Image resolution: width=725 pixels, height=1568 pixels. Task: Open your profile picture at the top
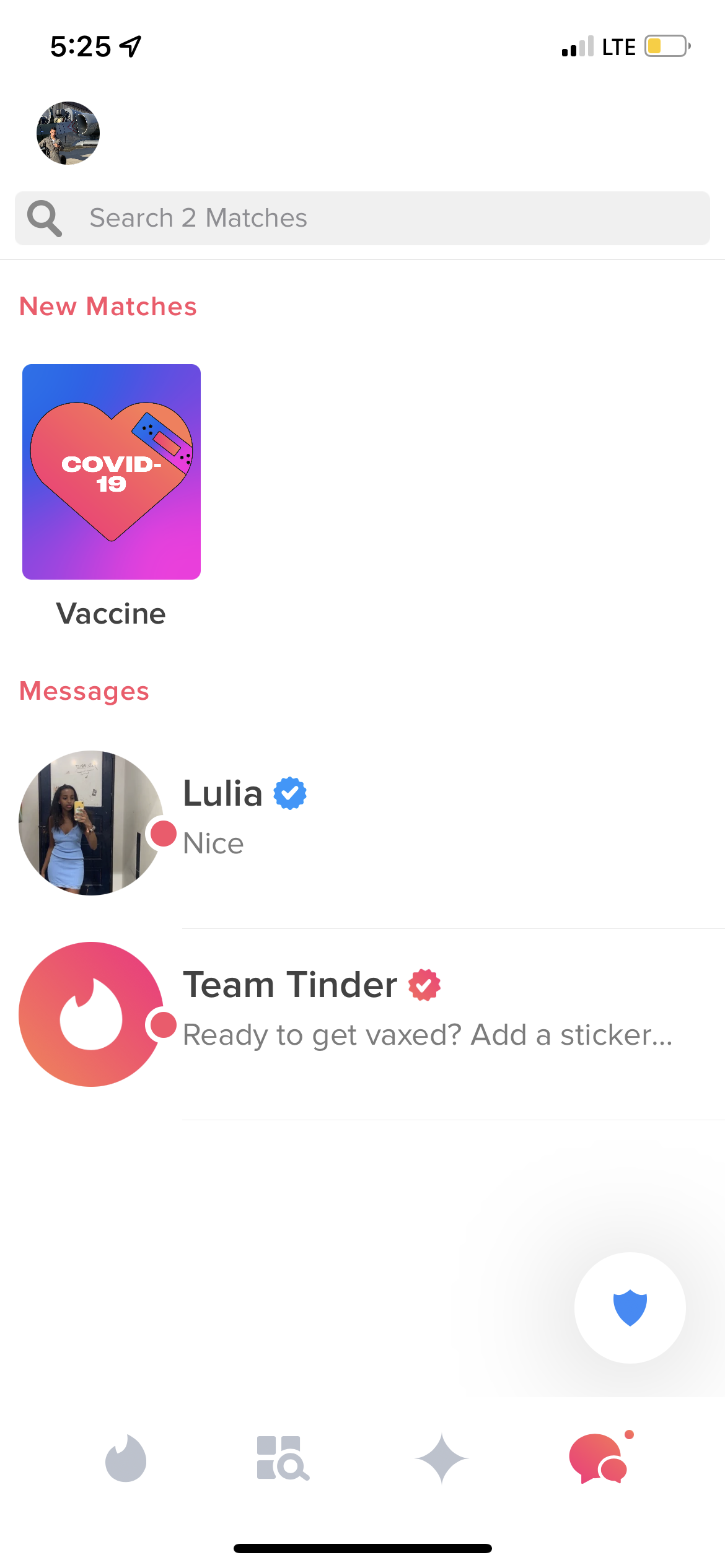click(x=68, y=133)
